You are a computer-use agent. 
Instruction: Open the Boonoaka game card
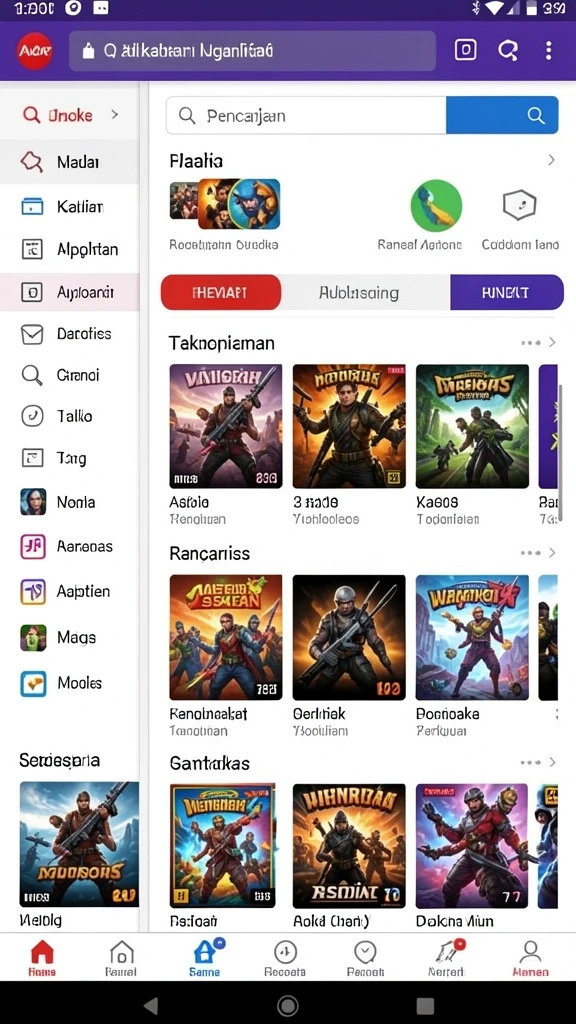[472, 655]
